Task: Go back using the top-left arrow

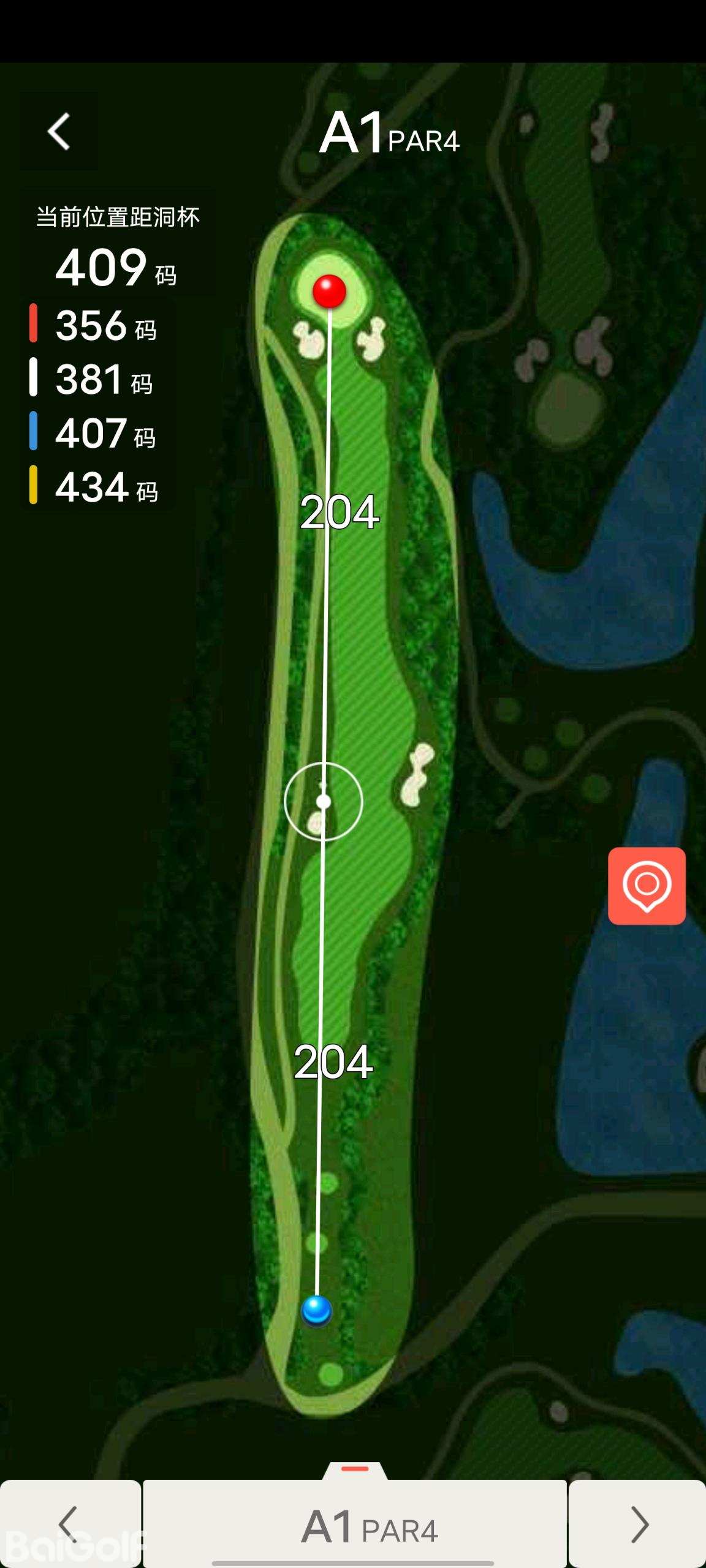Action: [59, 131]
